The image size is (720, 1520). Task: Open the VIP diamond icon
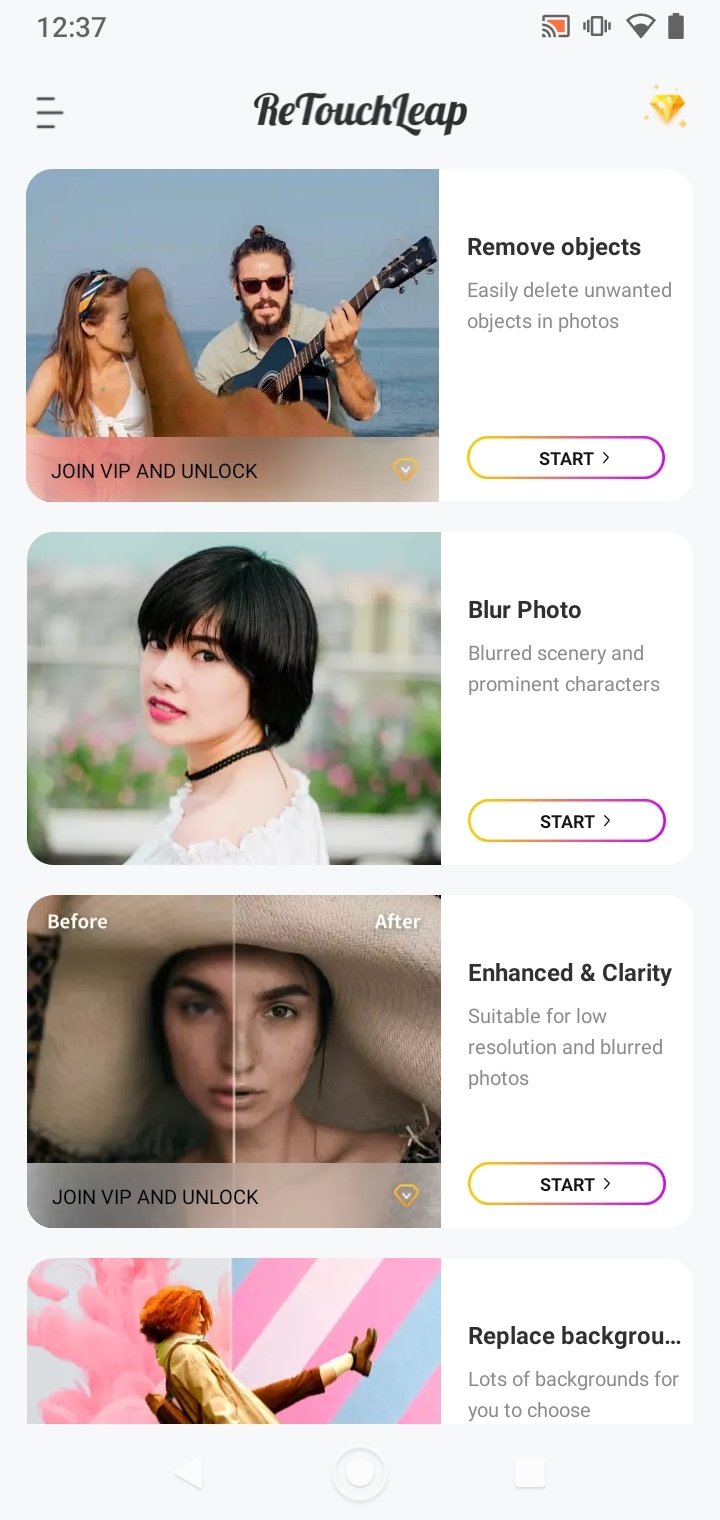pos(666,108)
